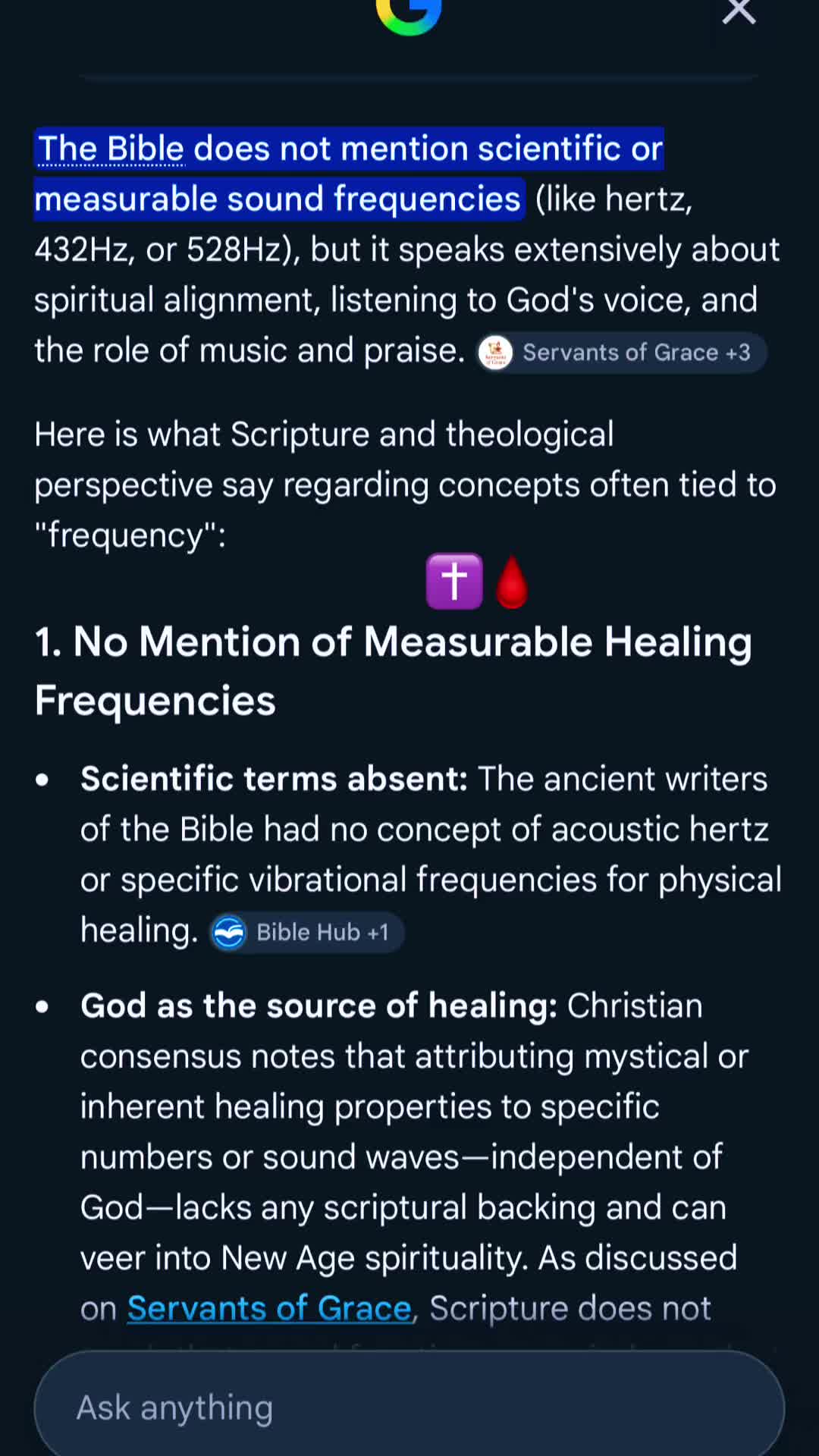The width and height of the screenshot is (819, 1456).
Task: Tap the Ask anything field
Action: click(x=409, y=1407)
